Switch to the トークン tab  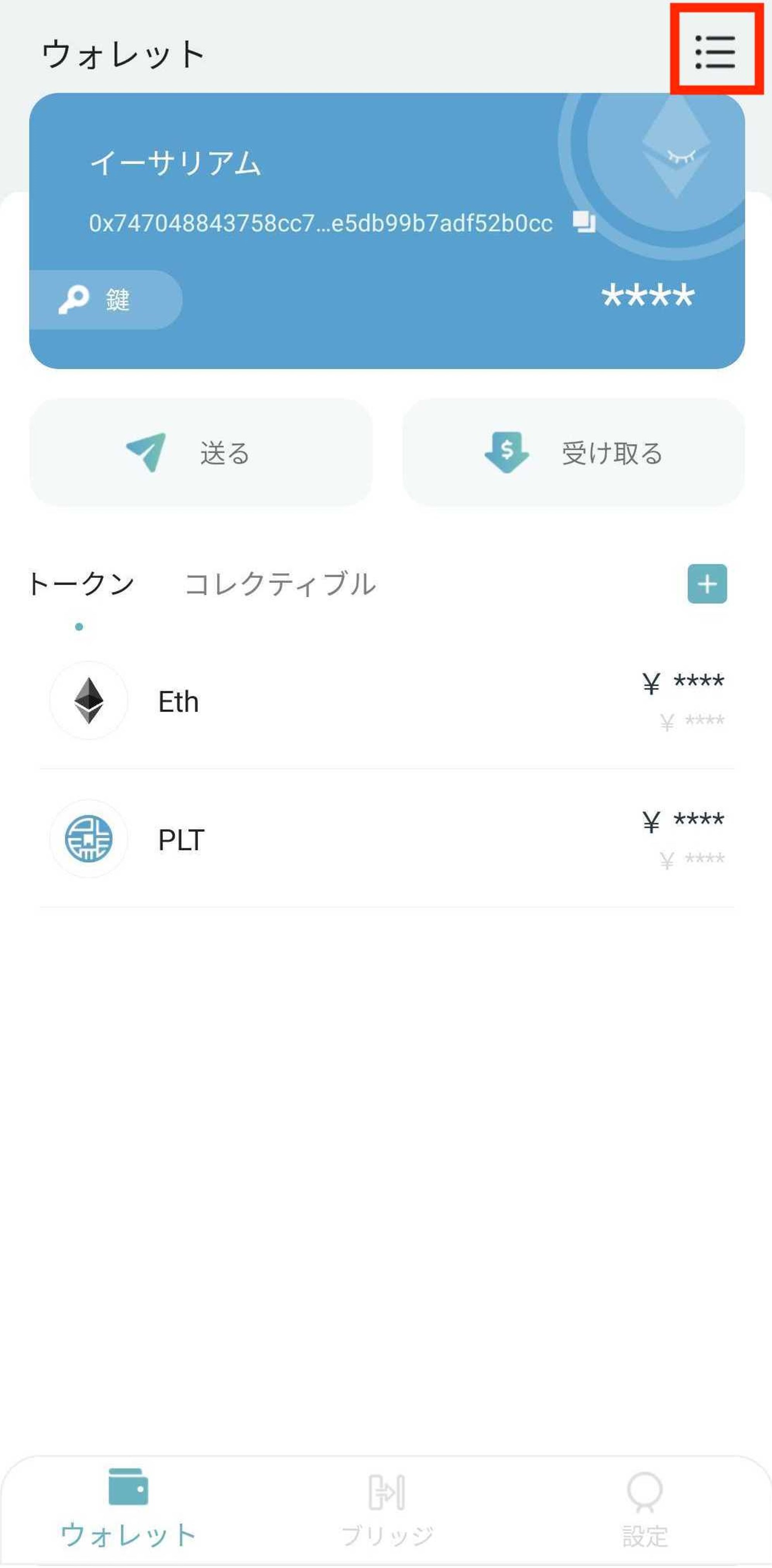(80, 584)
